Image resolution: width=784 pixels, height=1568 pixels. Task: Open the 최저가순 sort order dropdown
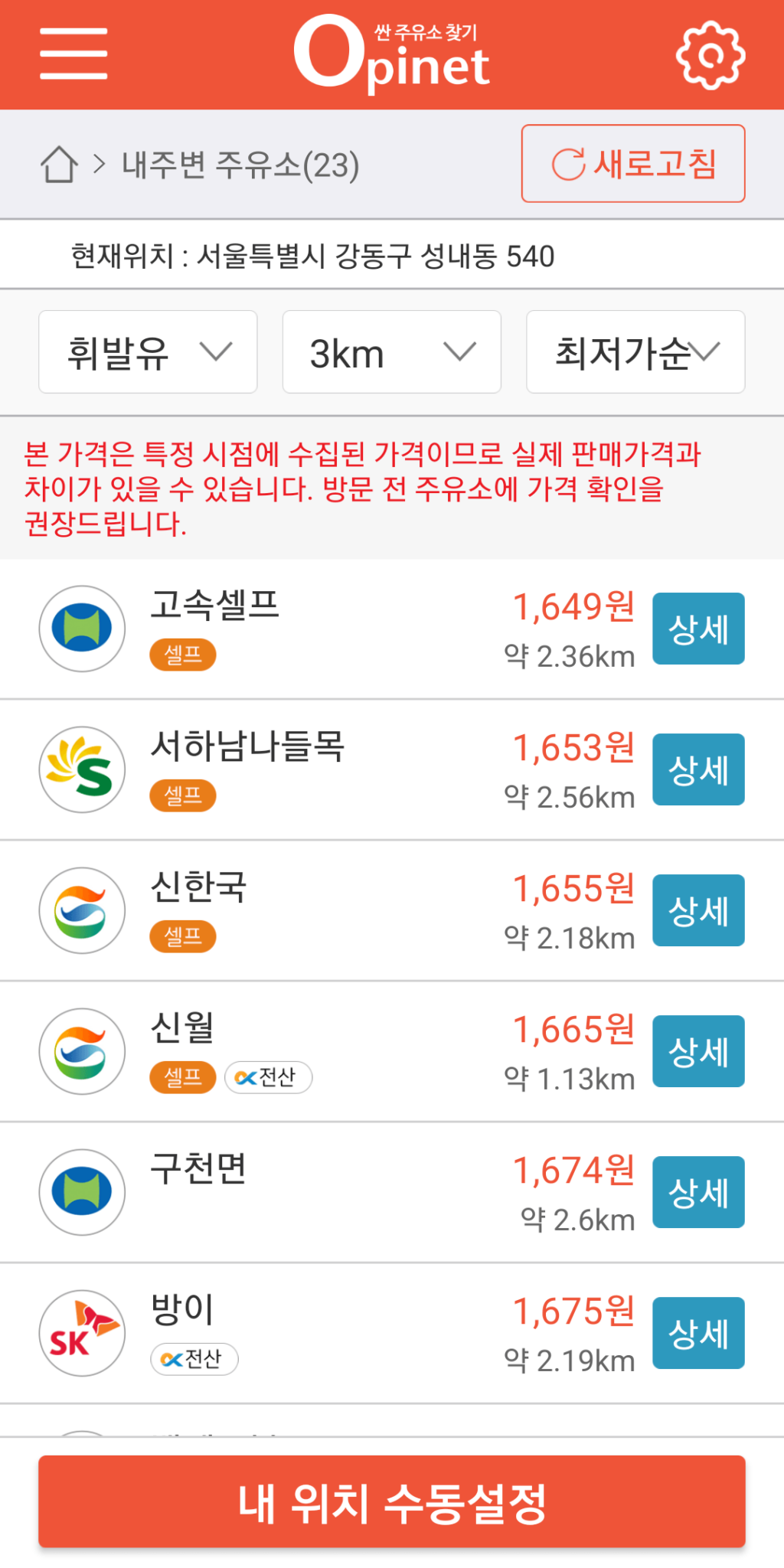(634, 351)
